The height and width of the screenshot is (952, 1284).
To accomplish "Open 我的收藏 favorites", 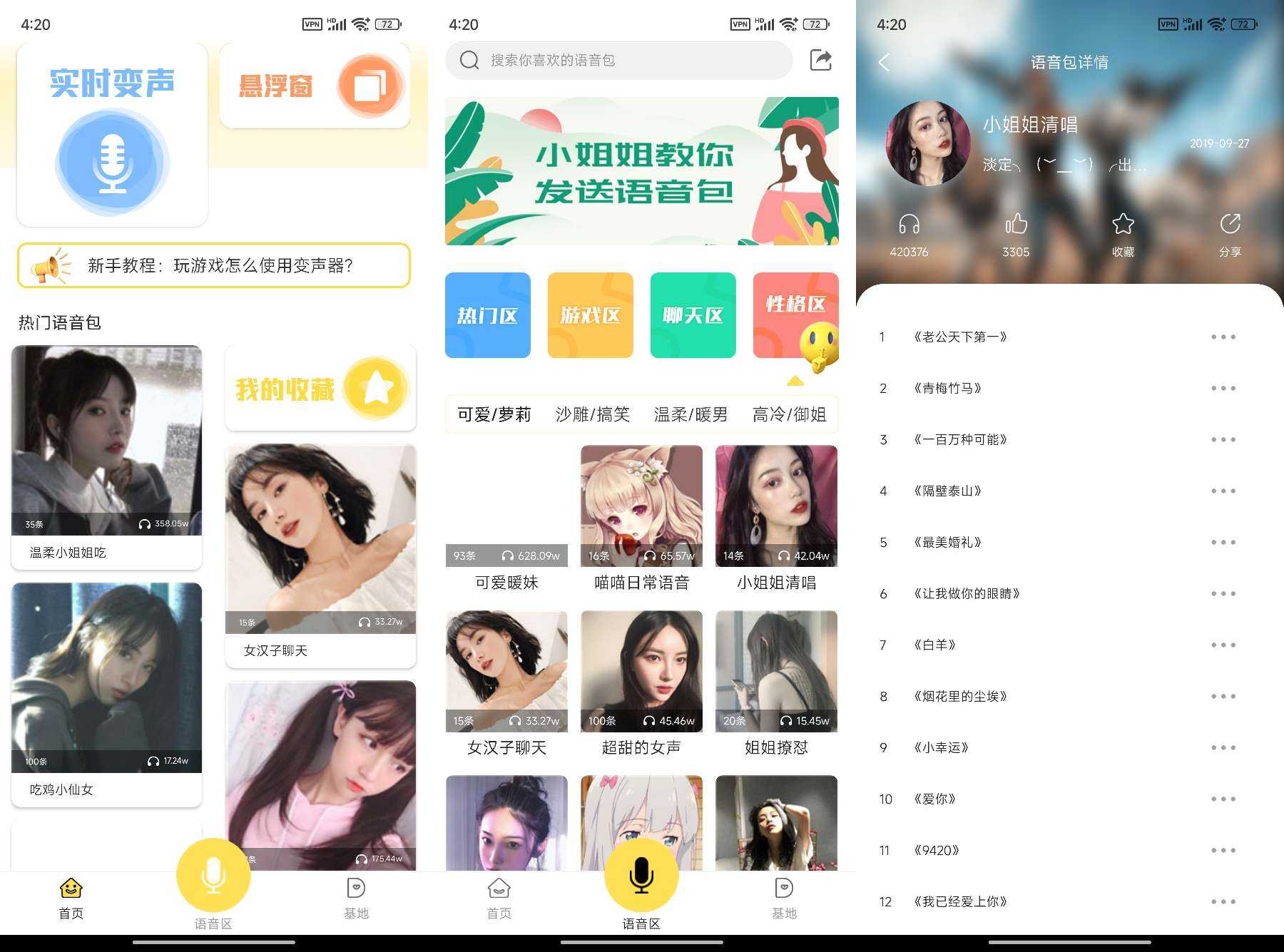I will [320, 389].
